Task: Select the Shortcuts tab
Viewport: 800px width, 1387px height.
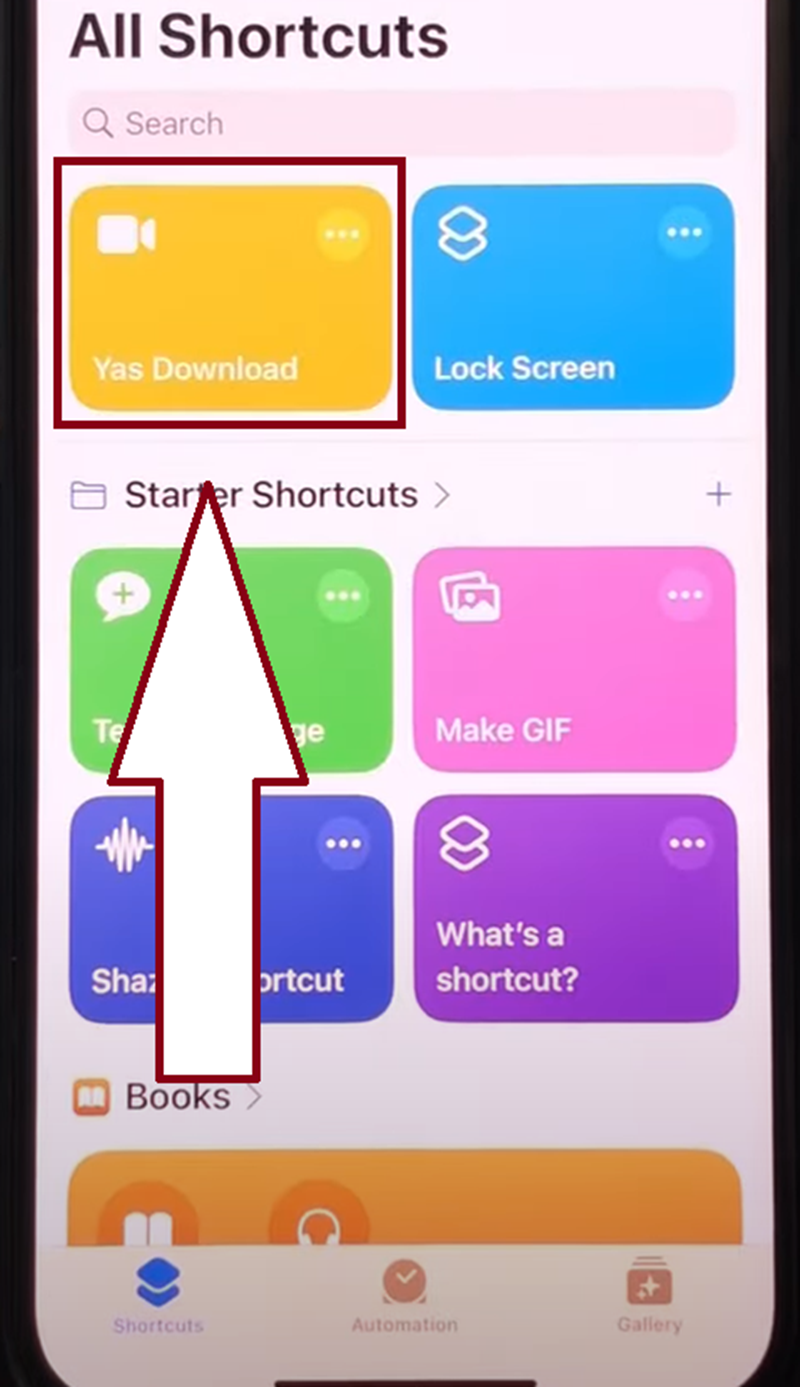Action: (158, 1296)
